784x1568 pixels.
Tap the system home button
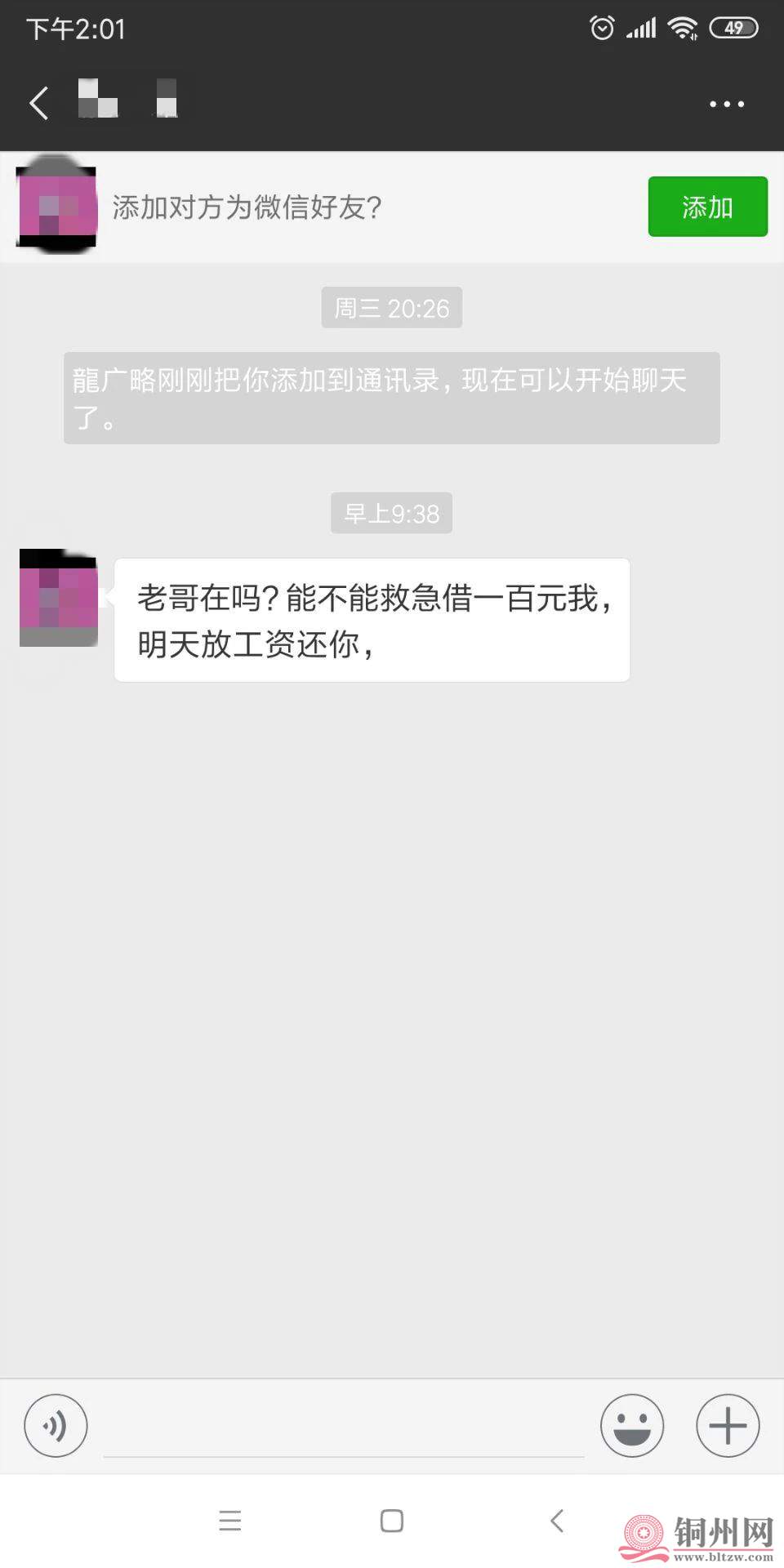(392, 1521)
